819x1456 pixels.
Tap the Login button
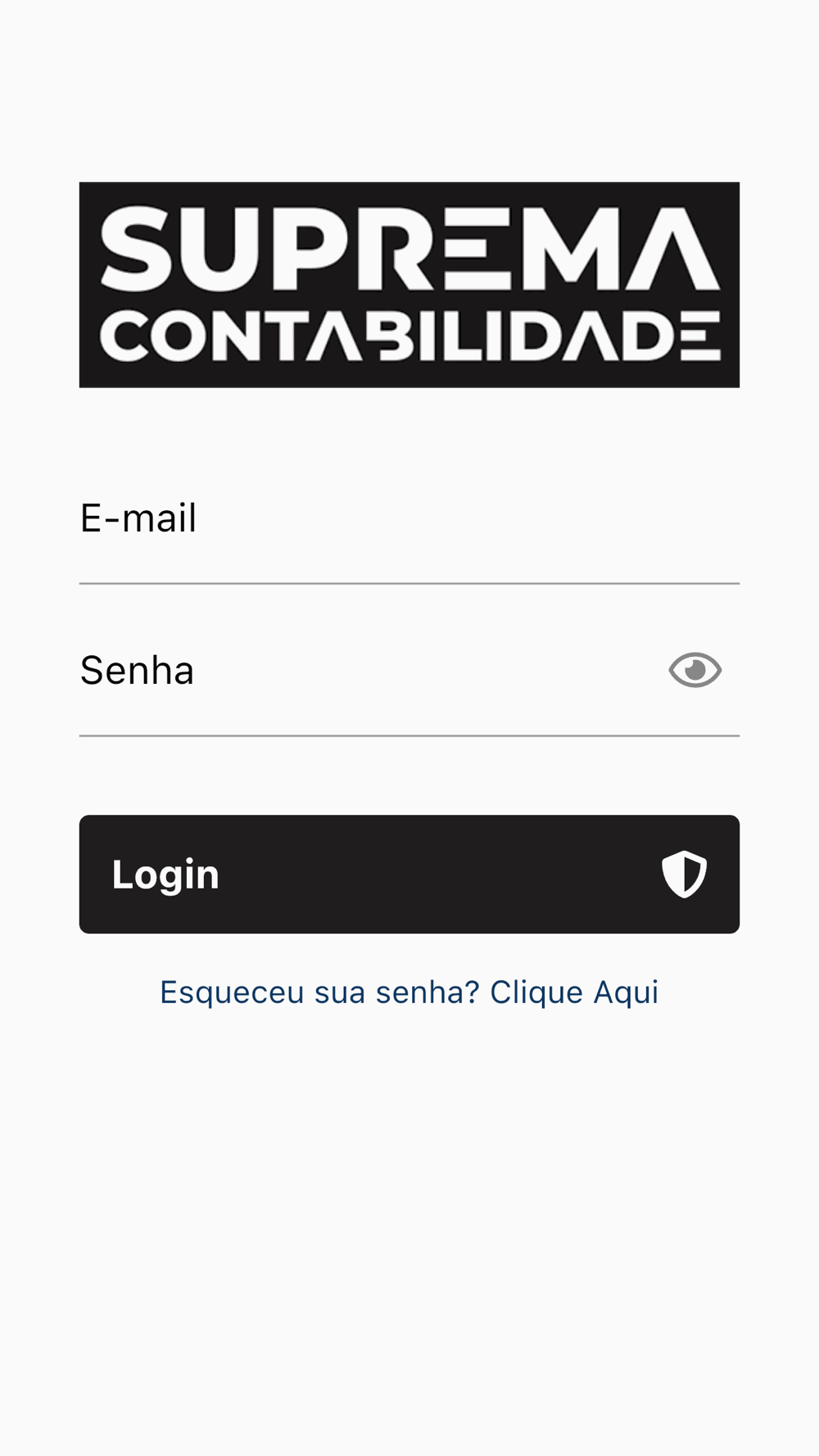409,875
